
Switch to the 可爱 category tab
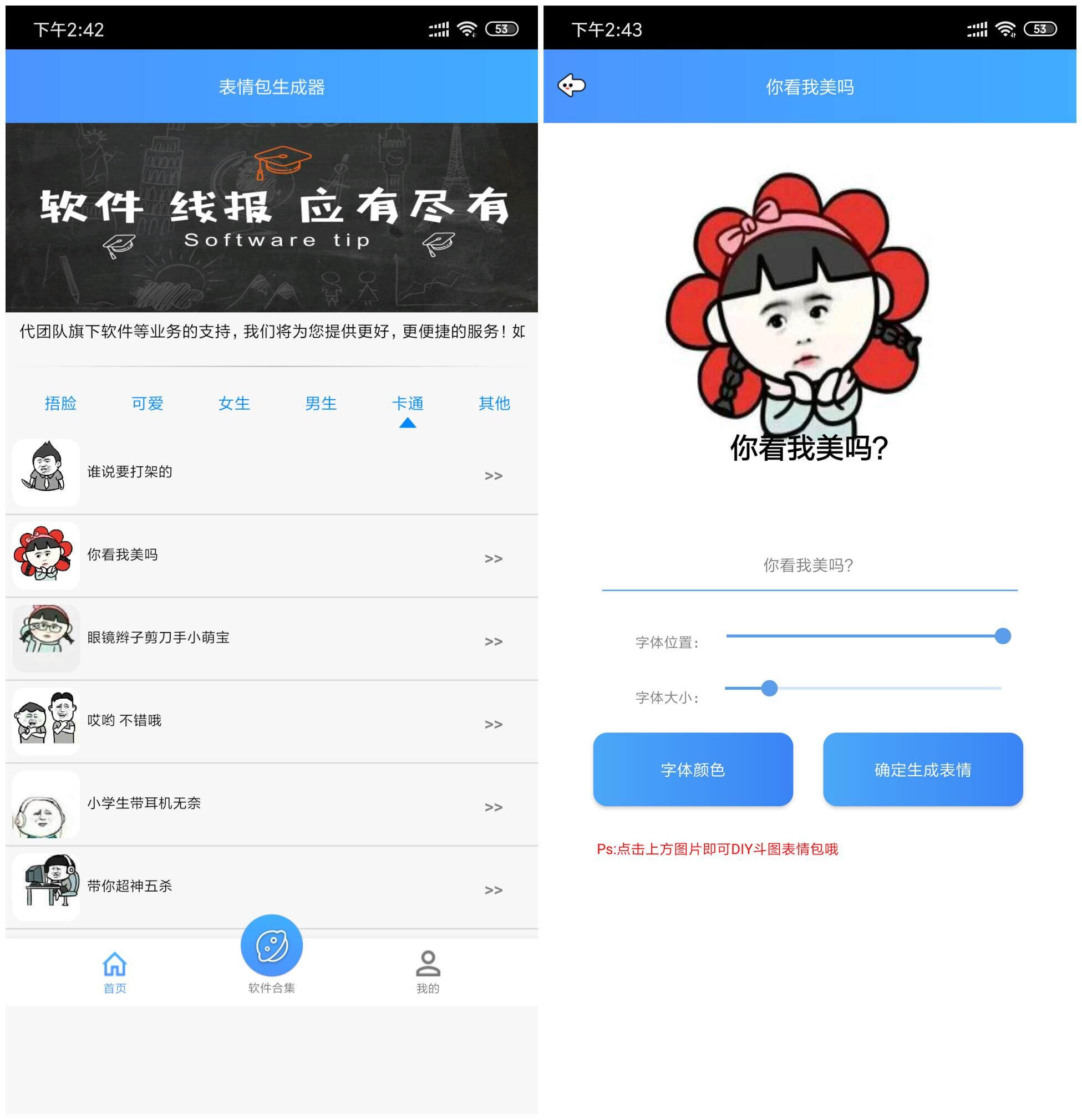[148, 404]
